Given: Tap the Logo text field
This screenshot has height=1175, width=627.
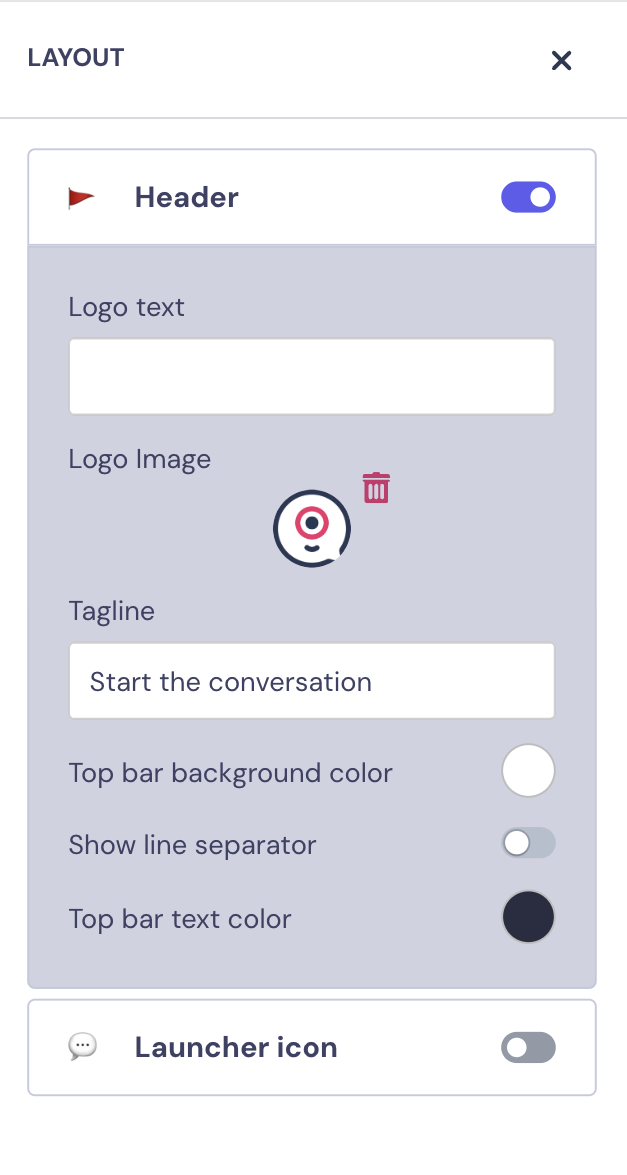Looking at the screenshot, I should point(311,376).
